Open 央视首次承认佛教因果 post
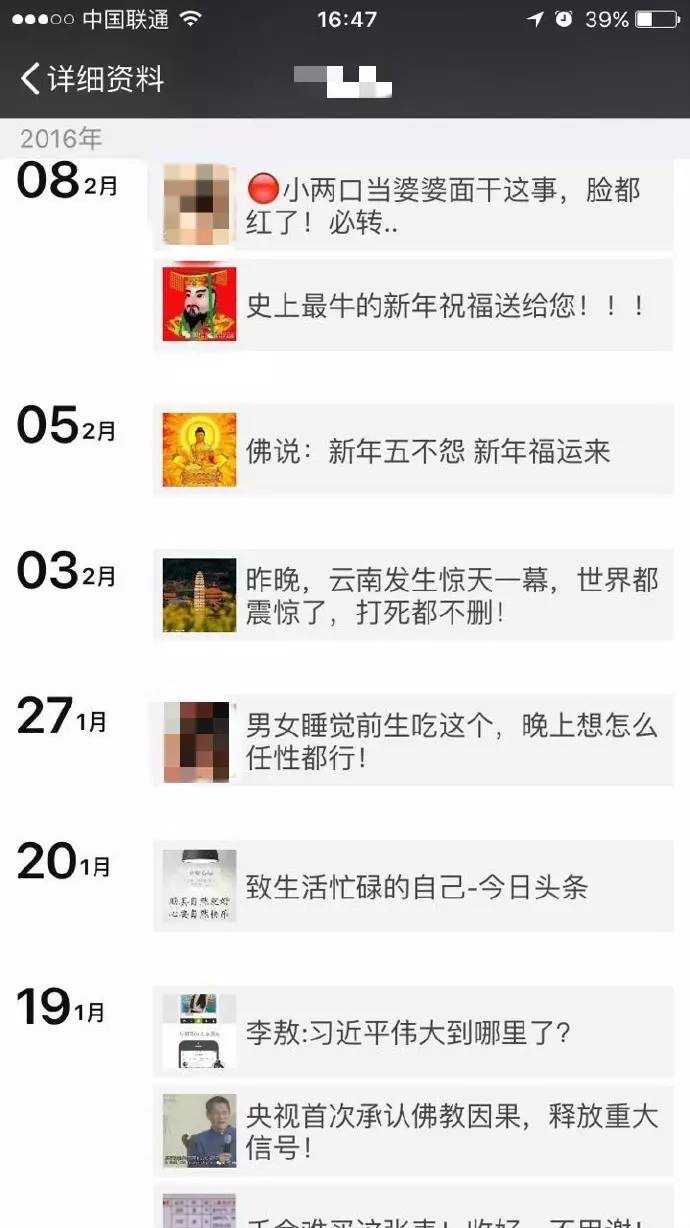The height and width of the screenshot is (1228, 690). (412, 1132)
